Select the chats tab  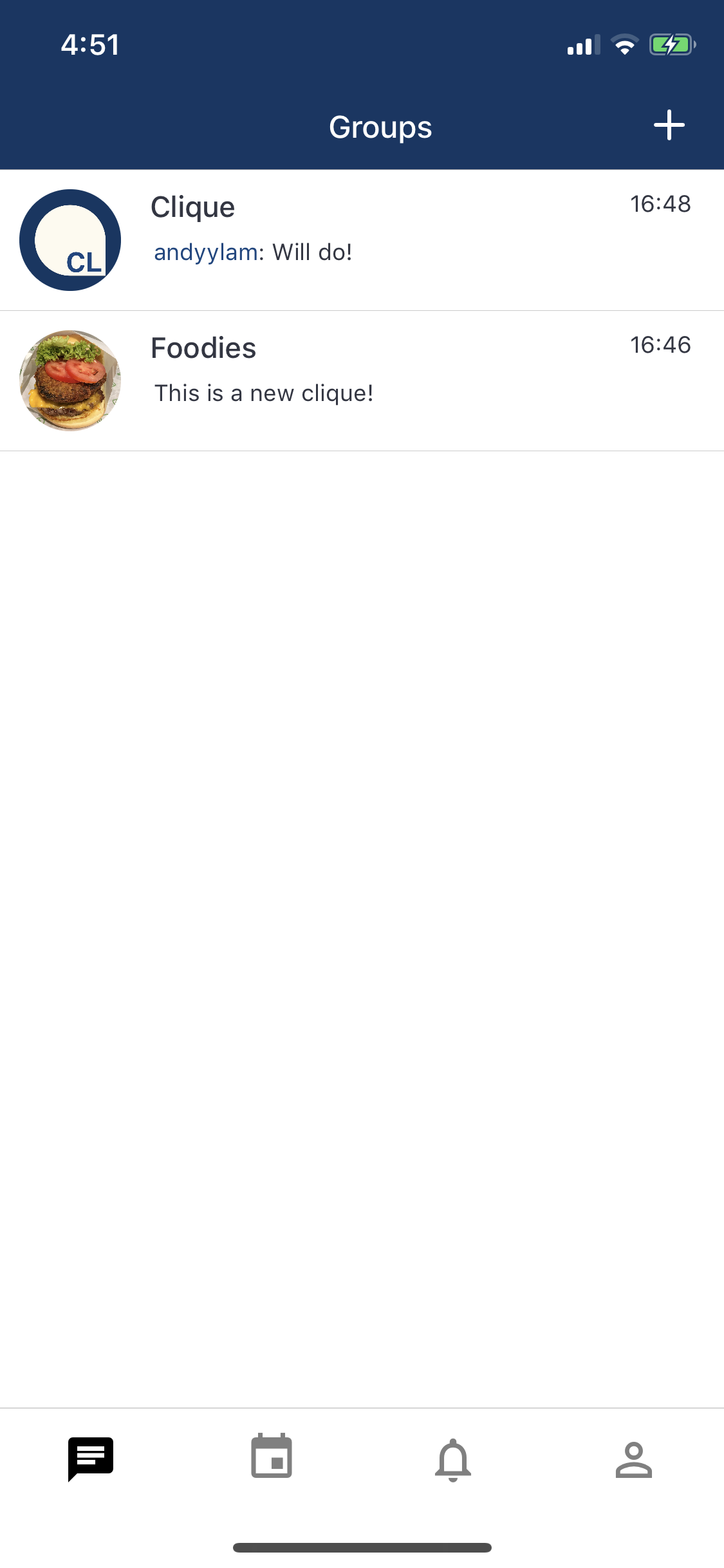click(x=91, y=1457)
